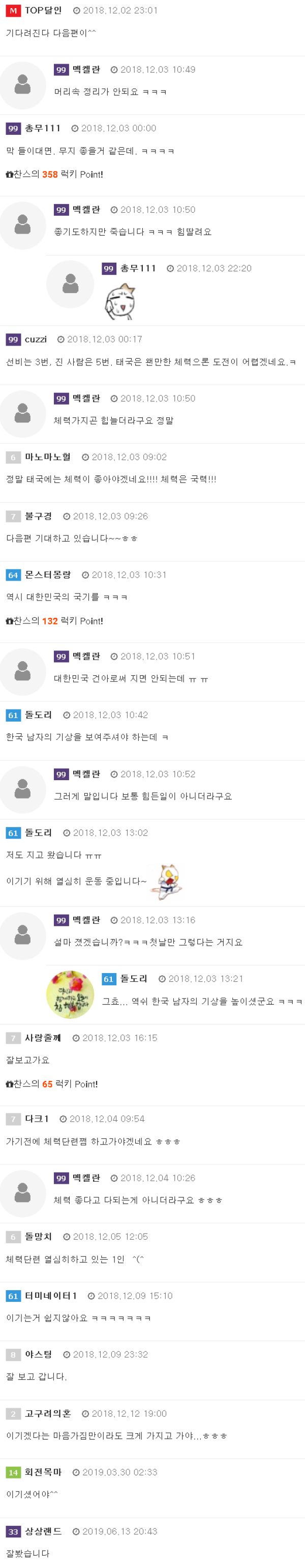Open cuzzi's profile from the comment
This screenshot has height=1568, width=305.
click(x=35, y=339)
